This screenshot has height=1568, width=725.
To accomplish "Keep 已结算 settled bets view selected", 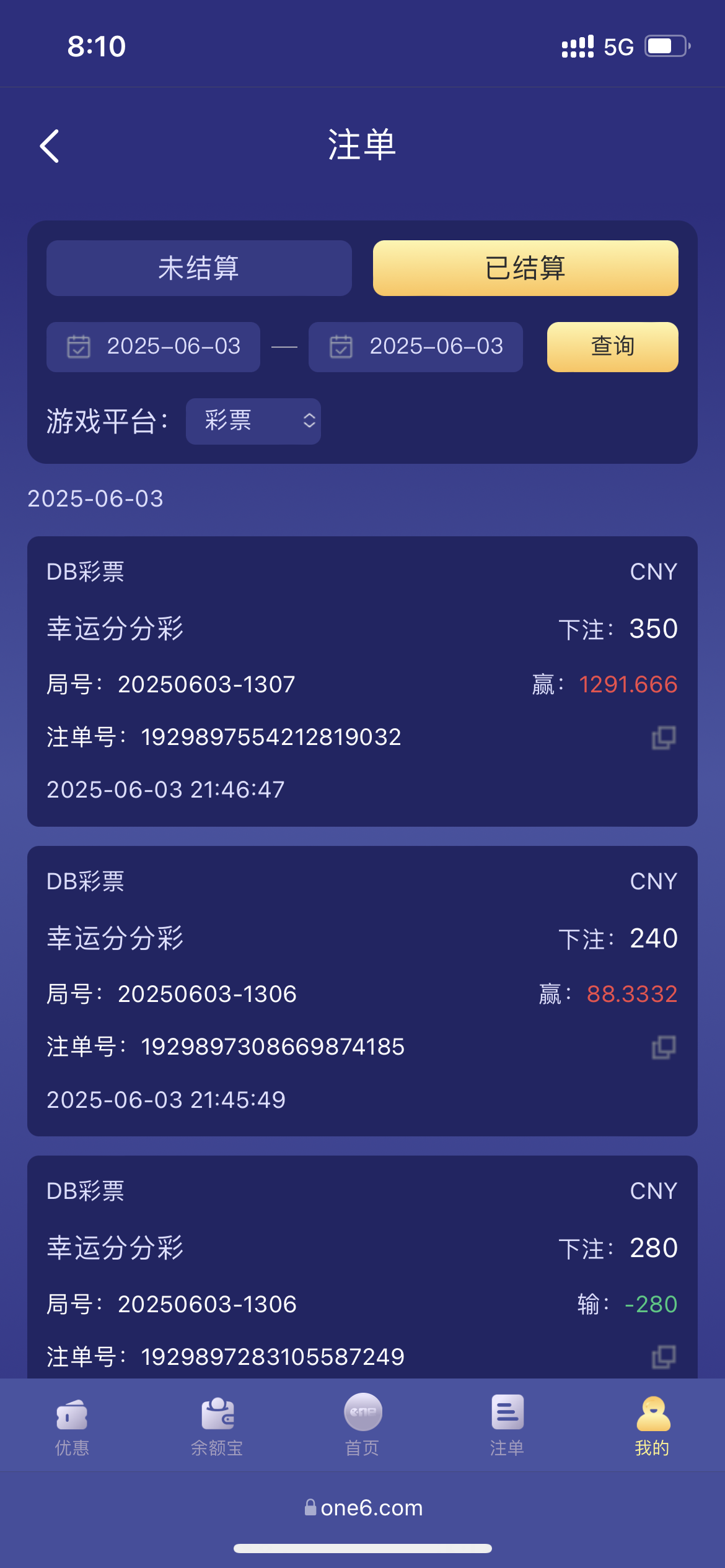I will [x=525, y=268].
